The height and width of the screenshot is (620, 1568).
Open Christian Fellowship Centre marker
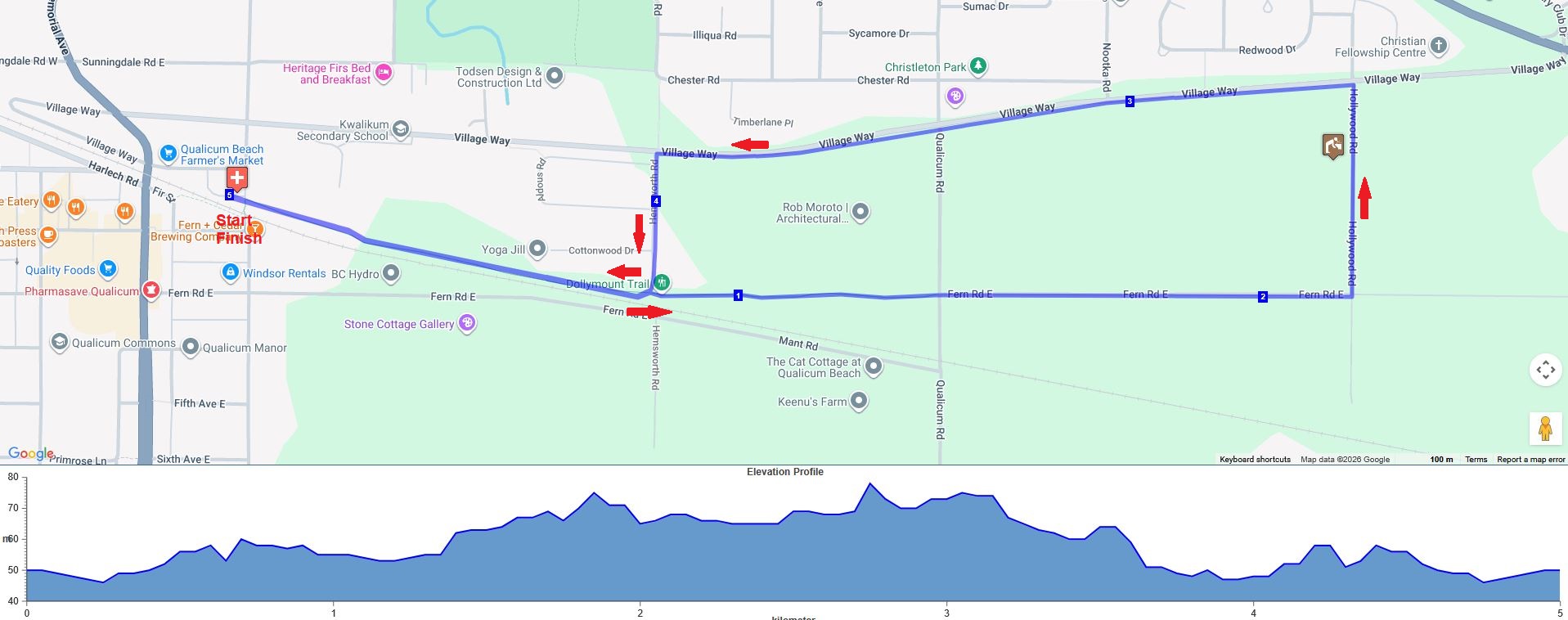[1438, 47]
